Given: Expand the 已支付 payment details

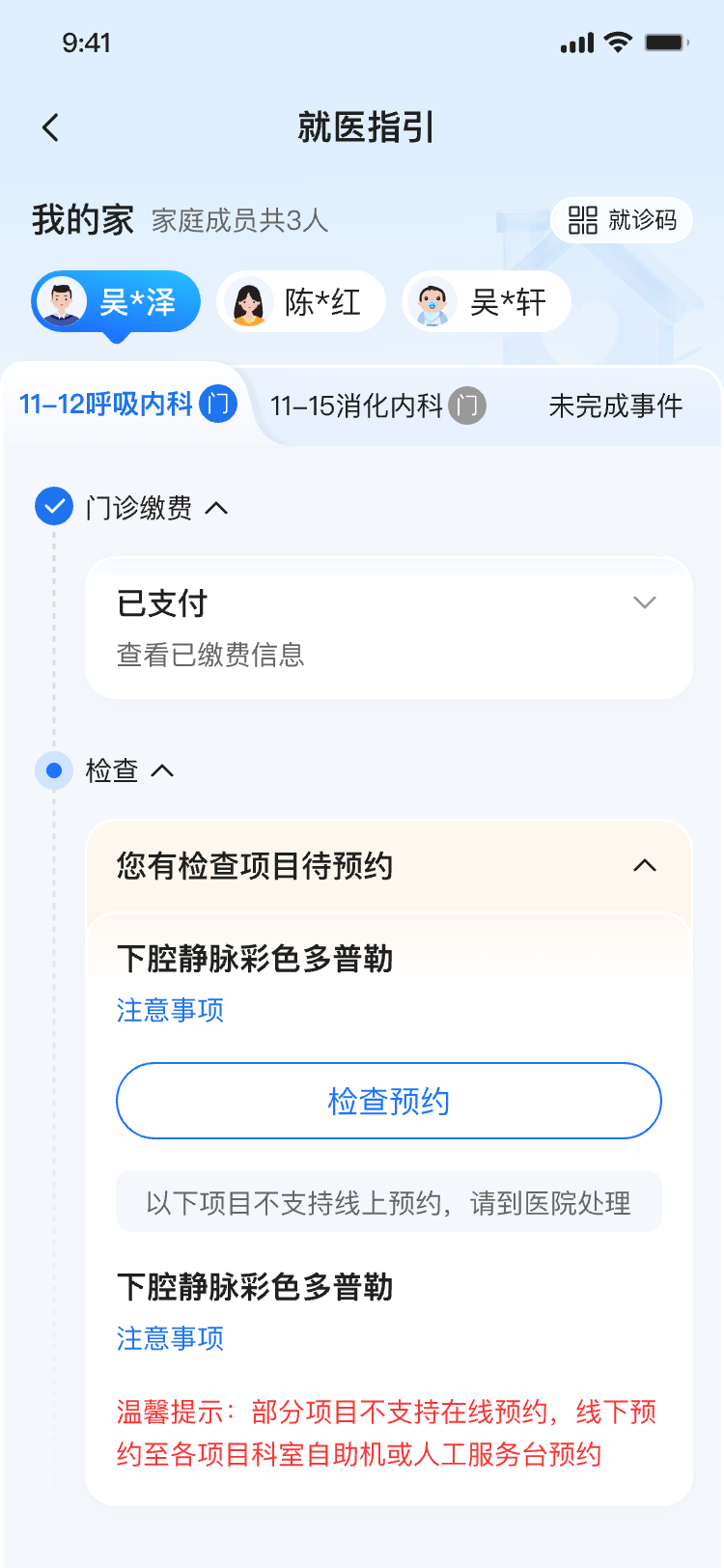Looking at the screenshot, I should [645, 602].
